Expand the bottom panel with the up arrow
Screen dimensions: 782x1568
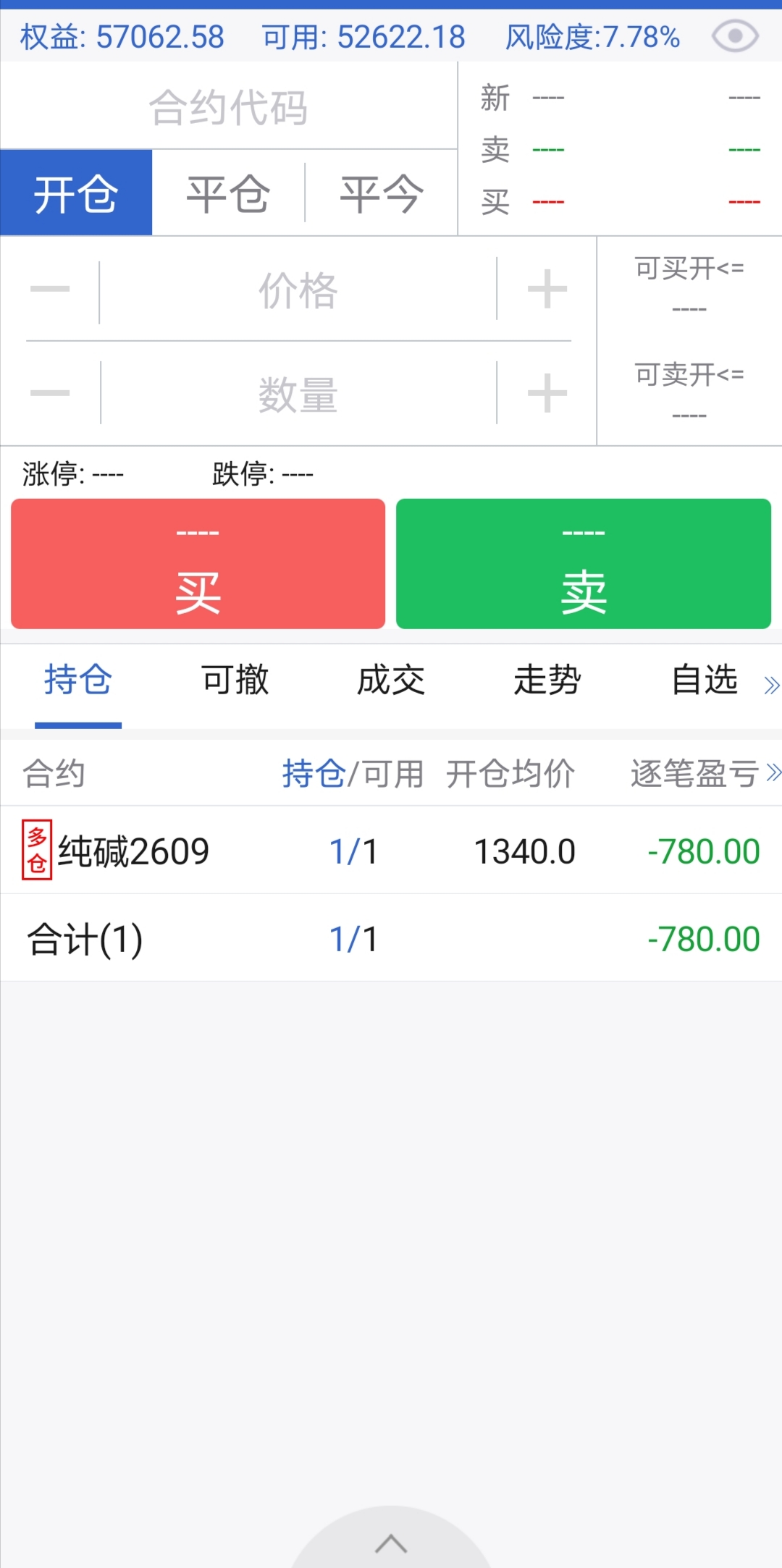[391, 1543]
